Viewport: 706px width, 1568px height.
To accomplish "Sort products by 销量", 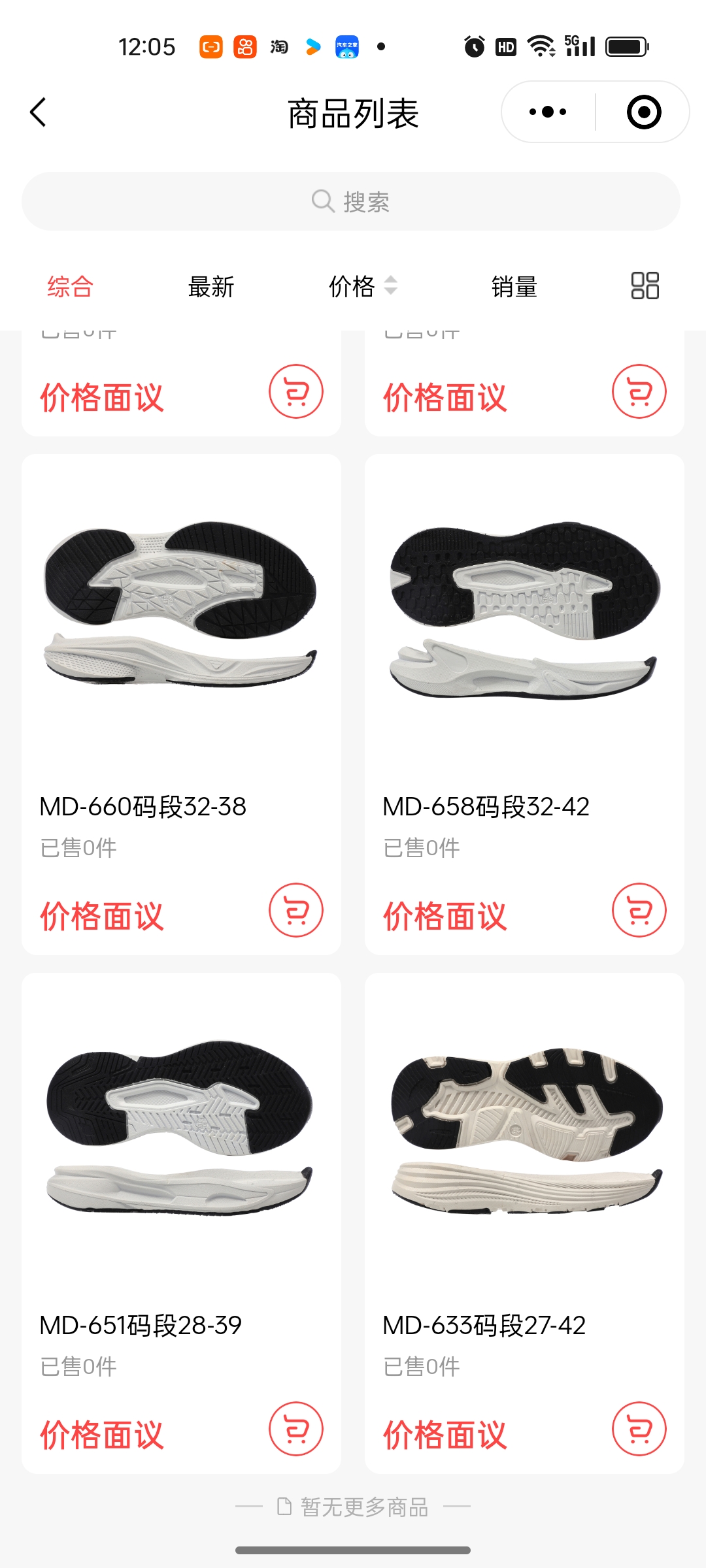I will pyautogui.click(x=514, y=287).
